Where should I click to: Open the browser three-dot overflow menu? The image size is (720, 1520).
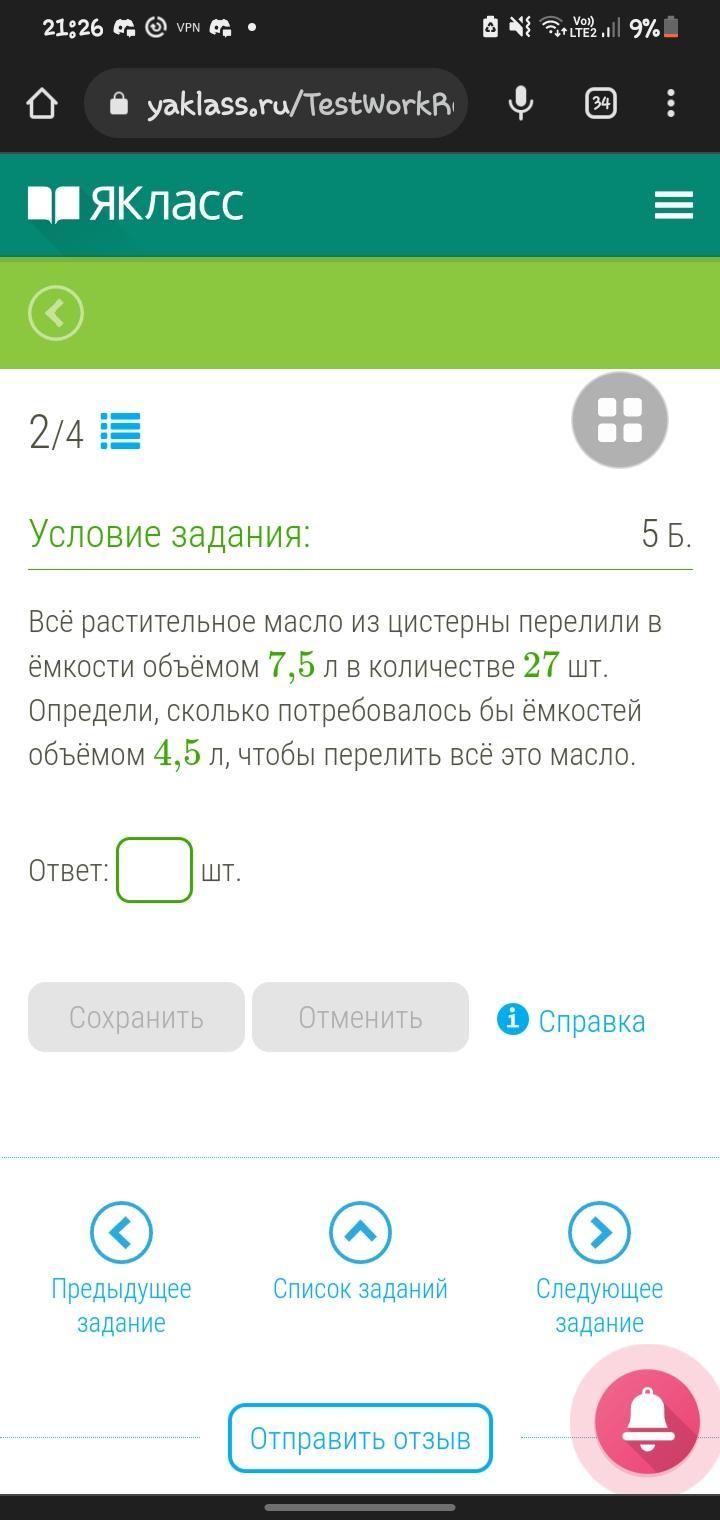pos(671,103)
